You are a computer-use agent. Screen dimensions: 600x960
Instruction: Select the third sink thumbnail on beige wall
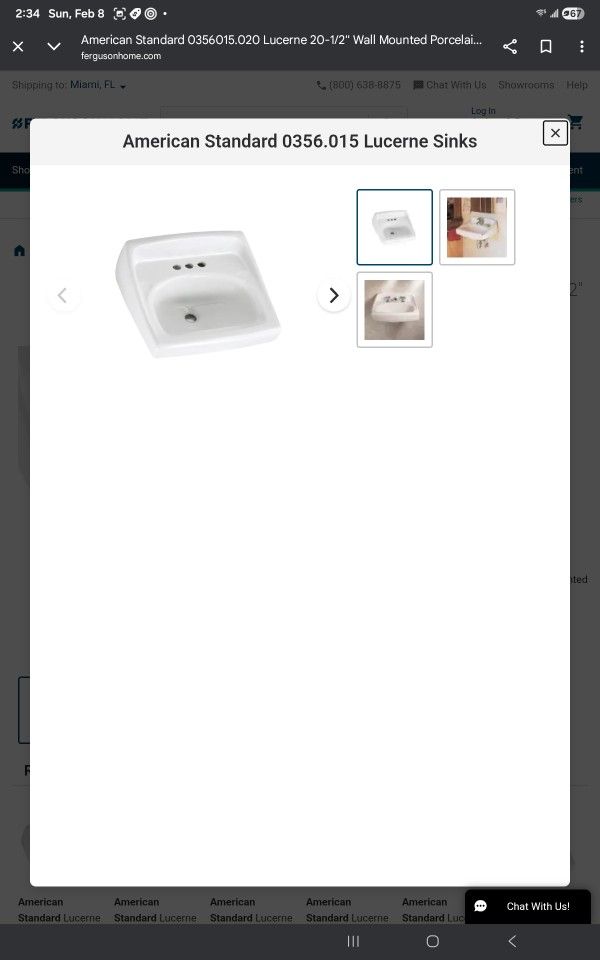point(394,310)
